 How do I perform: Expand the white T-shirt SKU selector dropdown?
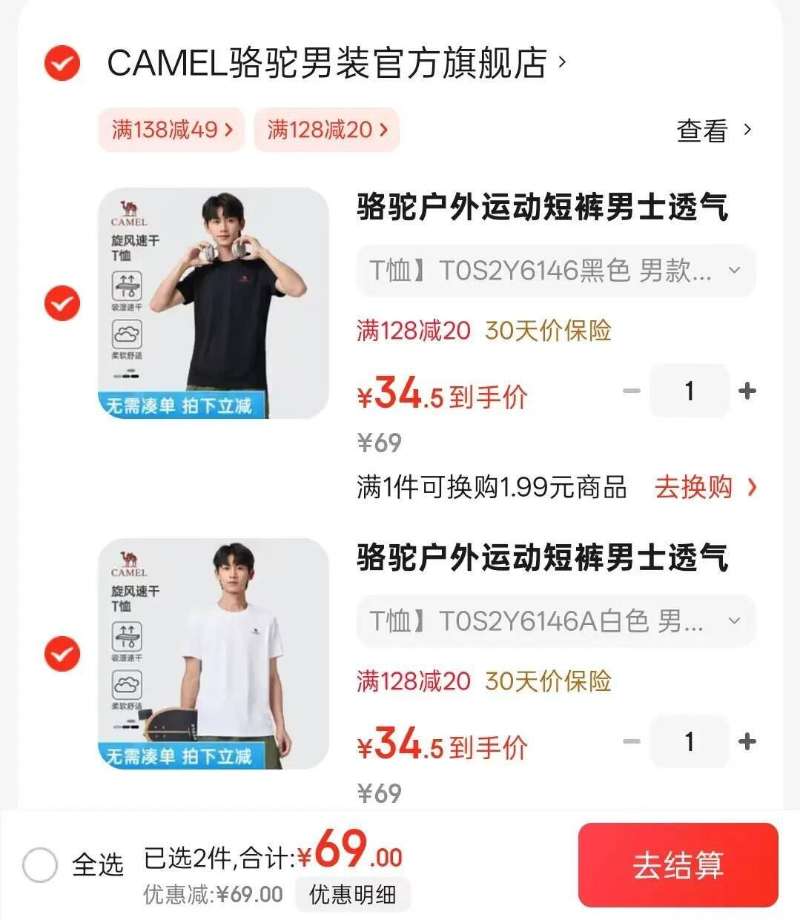[x=737, y=622]
